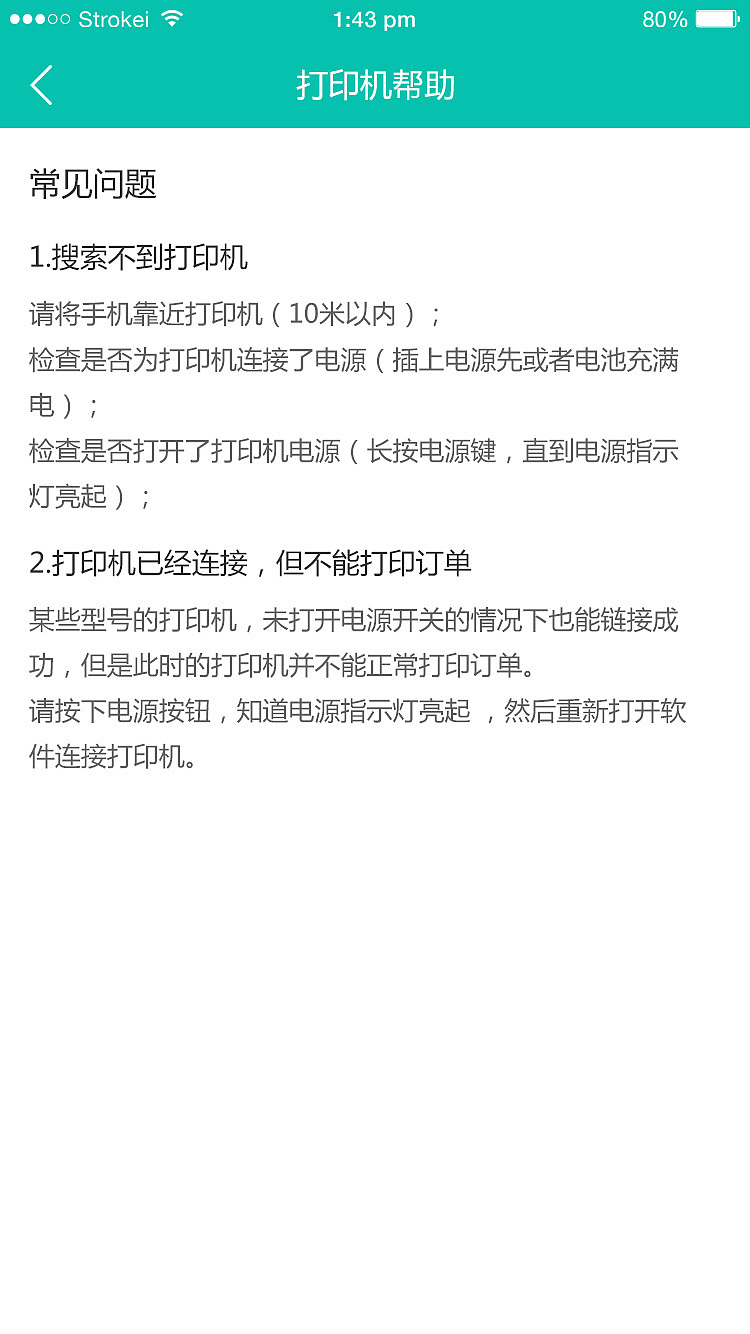Go back from printer help page
The width and height of the screenshot is (750, 1334).
[x=41, y=85]
